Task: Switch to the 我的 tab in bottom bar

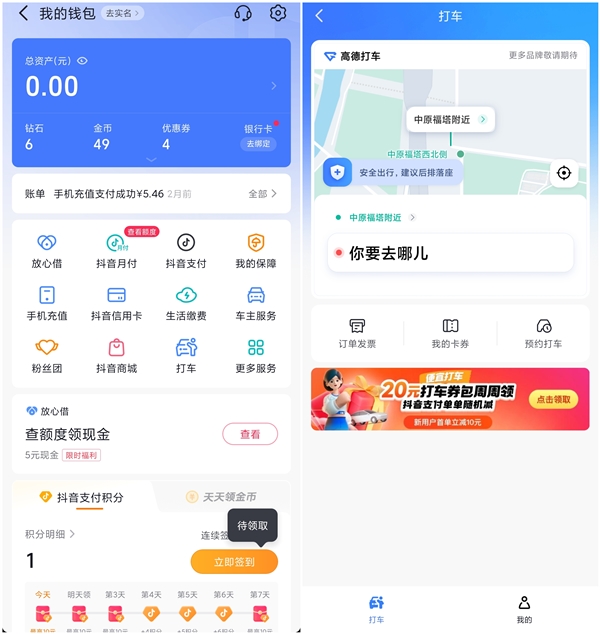Action: (x=524, y=610)
